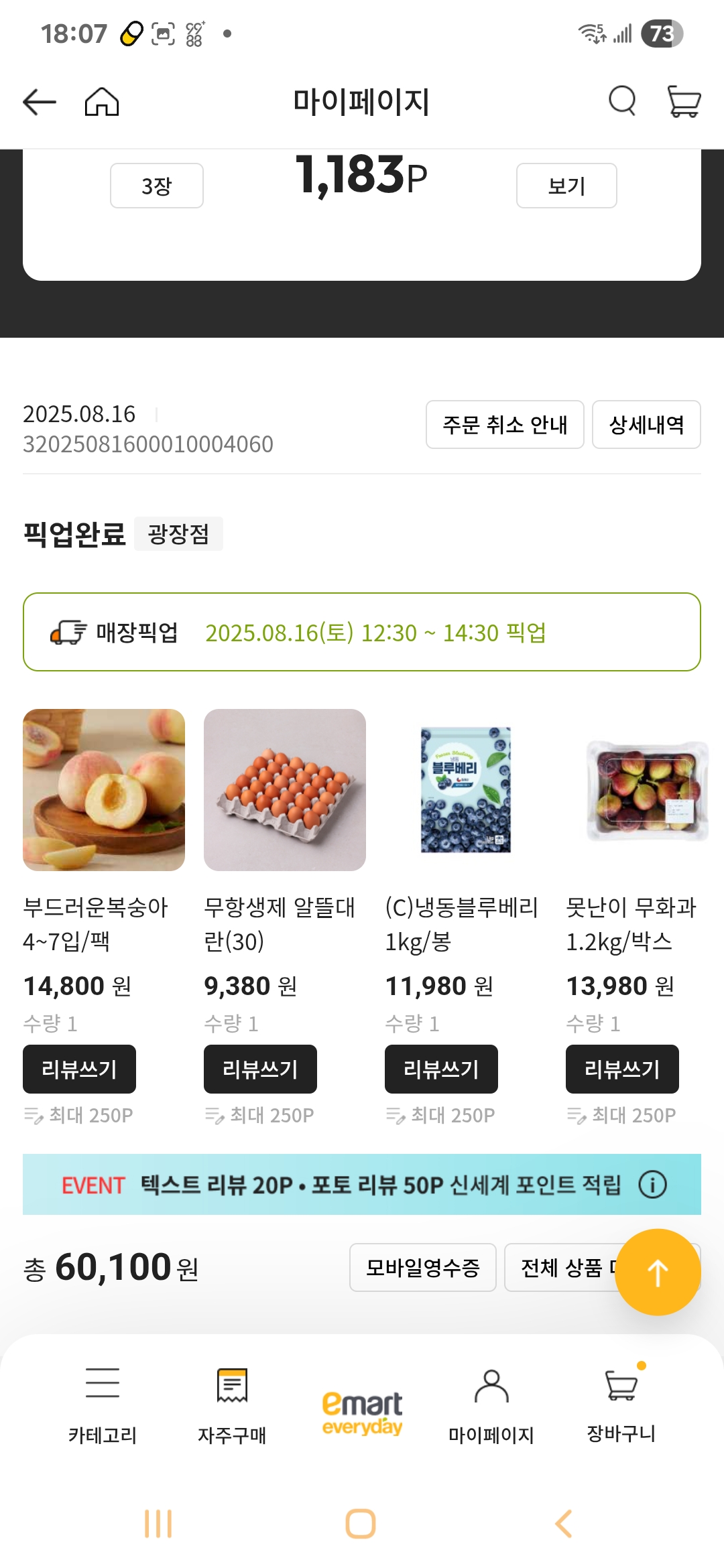Open the search icon in top bar

click(x=622, y=101)
